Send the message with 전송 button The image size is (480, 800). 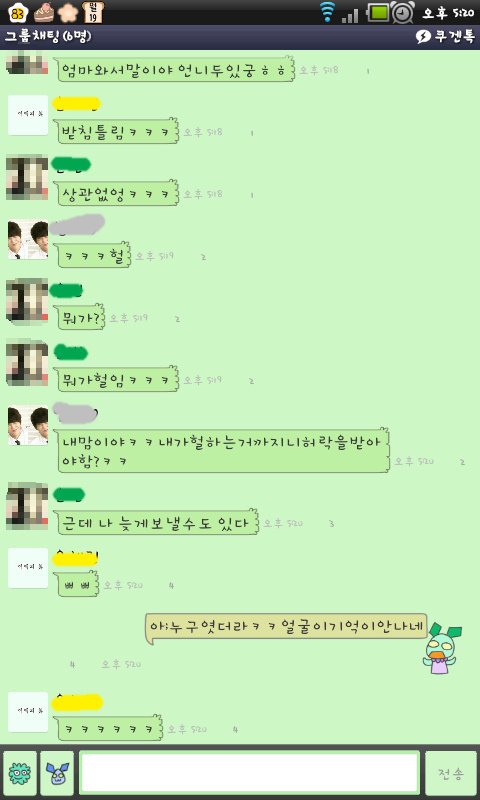pos(451,773)
